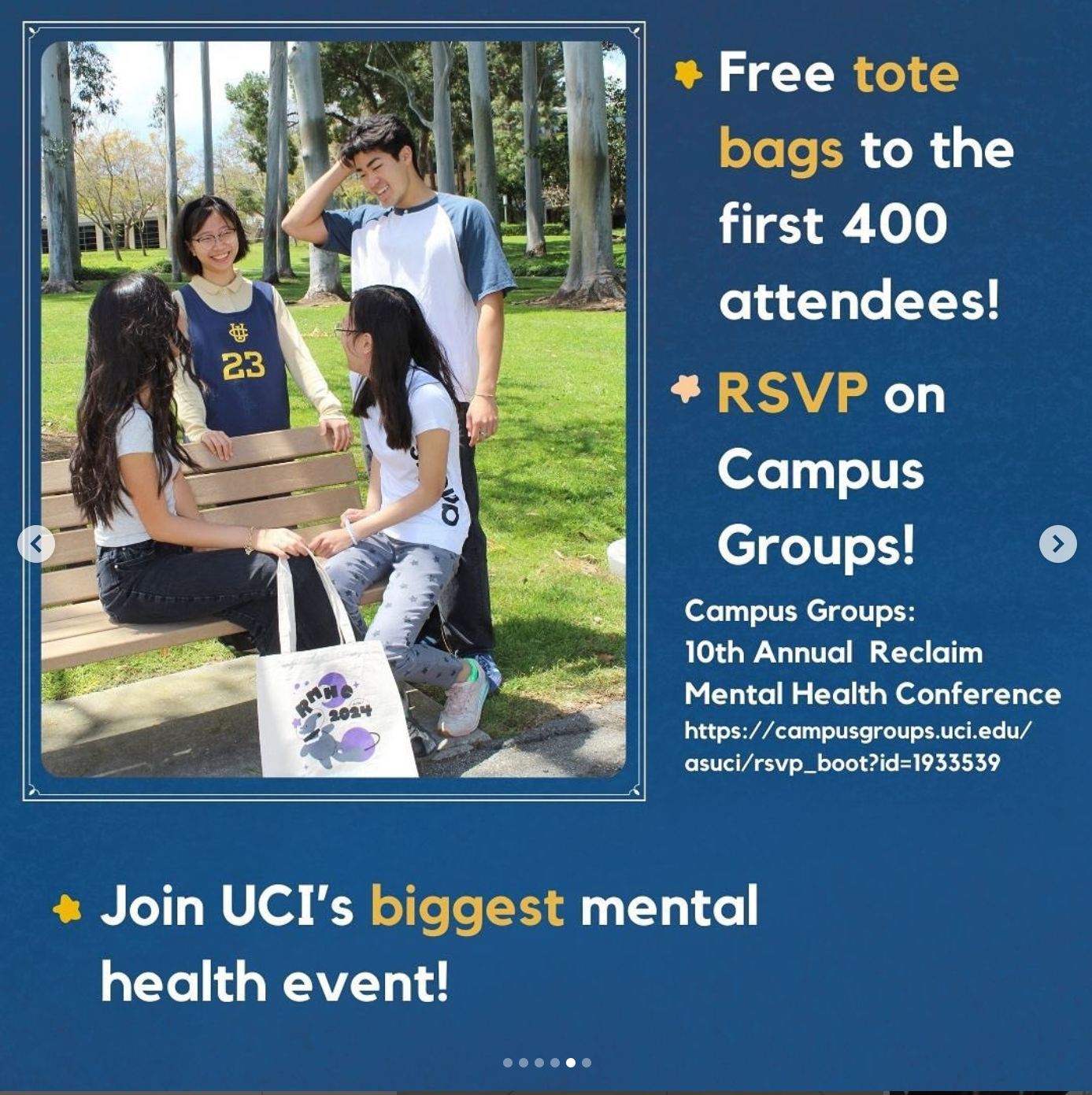Go back to the previous carousel slide

coord(36,544)
